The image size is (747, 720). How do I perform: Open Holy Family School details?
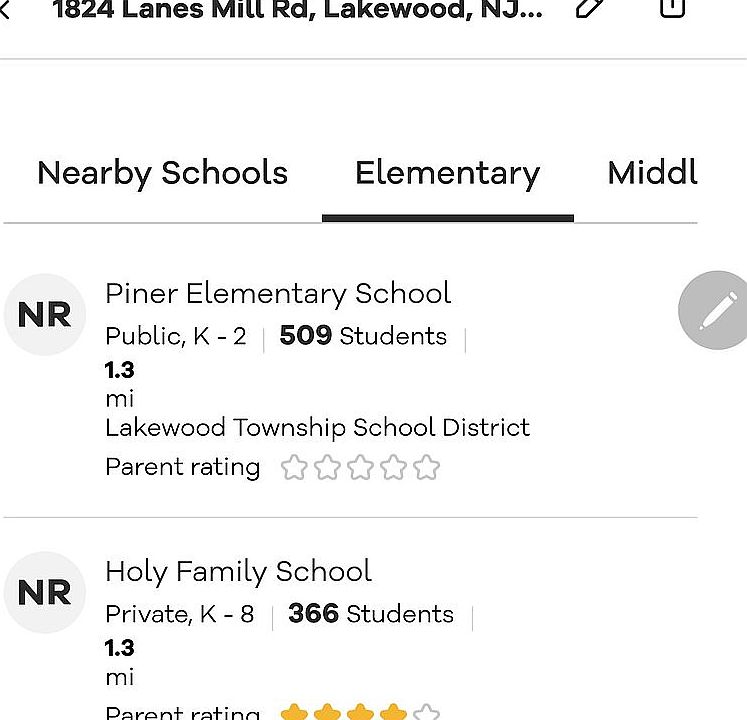[x=238, y=571]
